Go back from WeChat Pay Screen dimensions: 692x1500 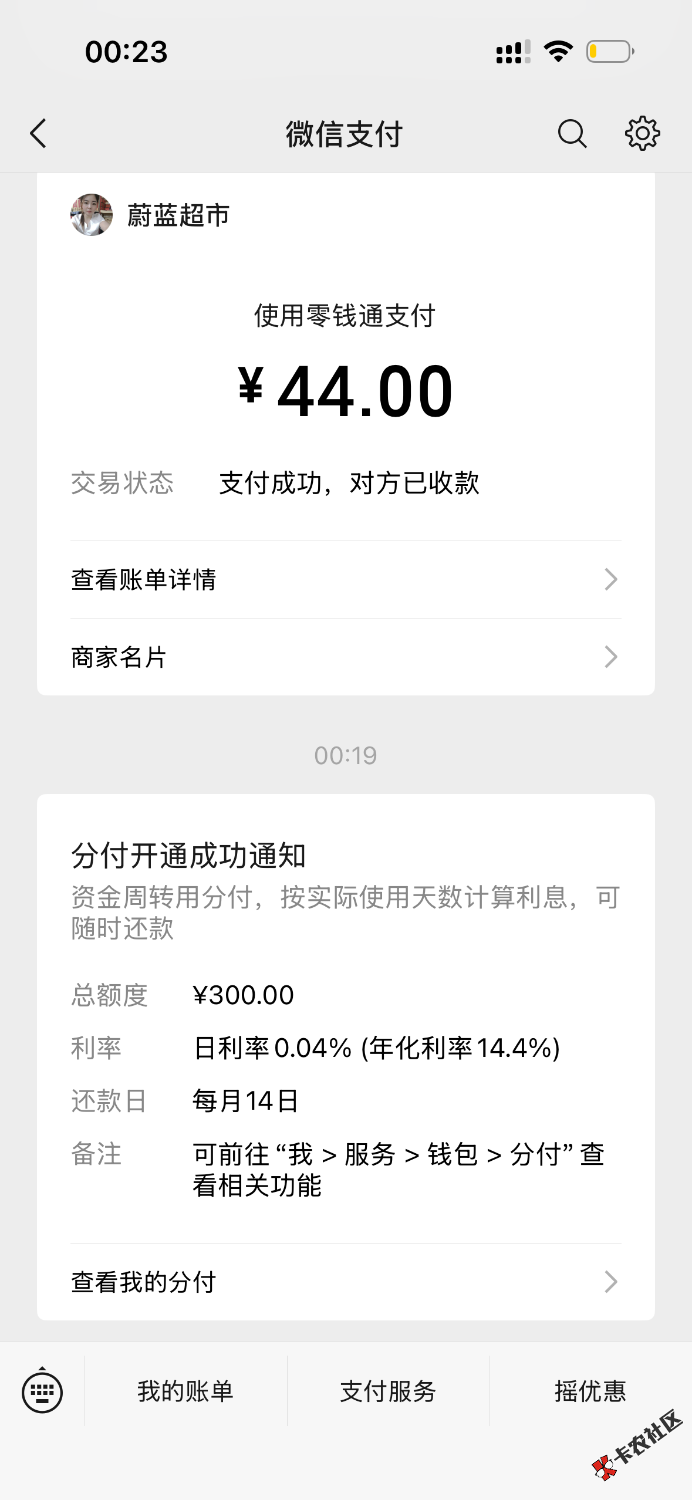(38, 134)
